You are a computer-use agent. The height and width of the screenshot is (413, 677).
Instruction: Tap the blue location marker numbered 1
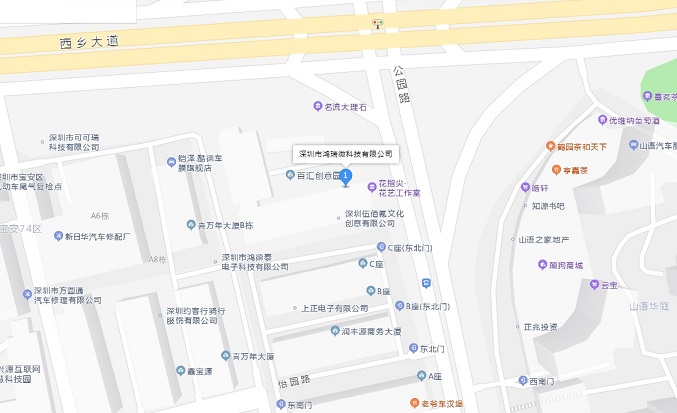tap(347, 177)
